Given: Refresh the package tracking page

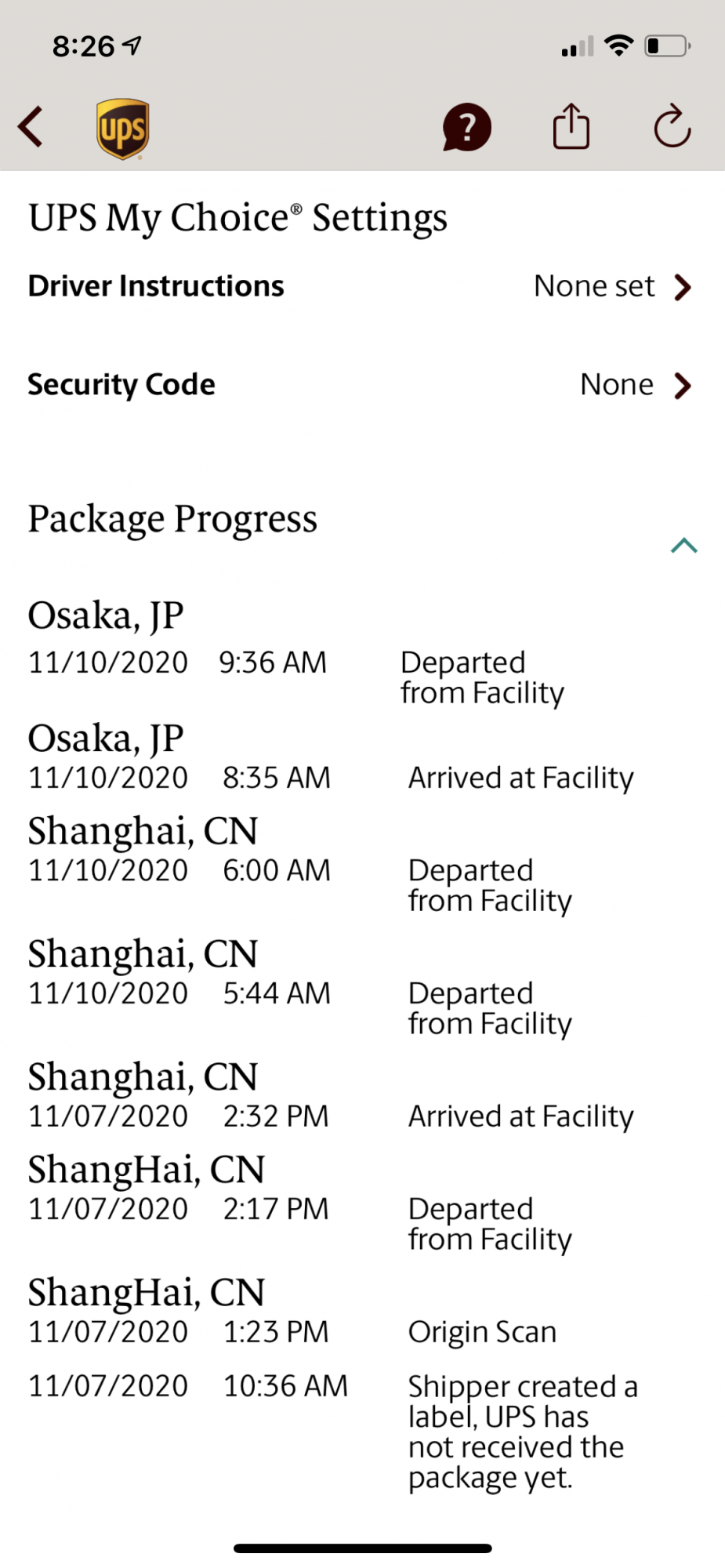Looking at the screenshot, I should [672, 126].
